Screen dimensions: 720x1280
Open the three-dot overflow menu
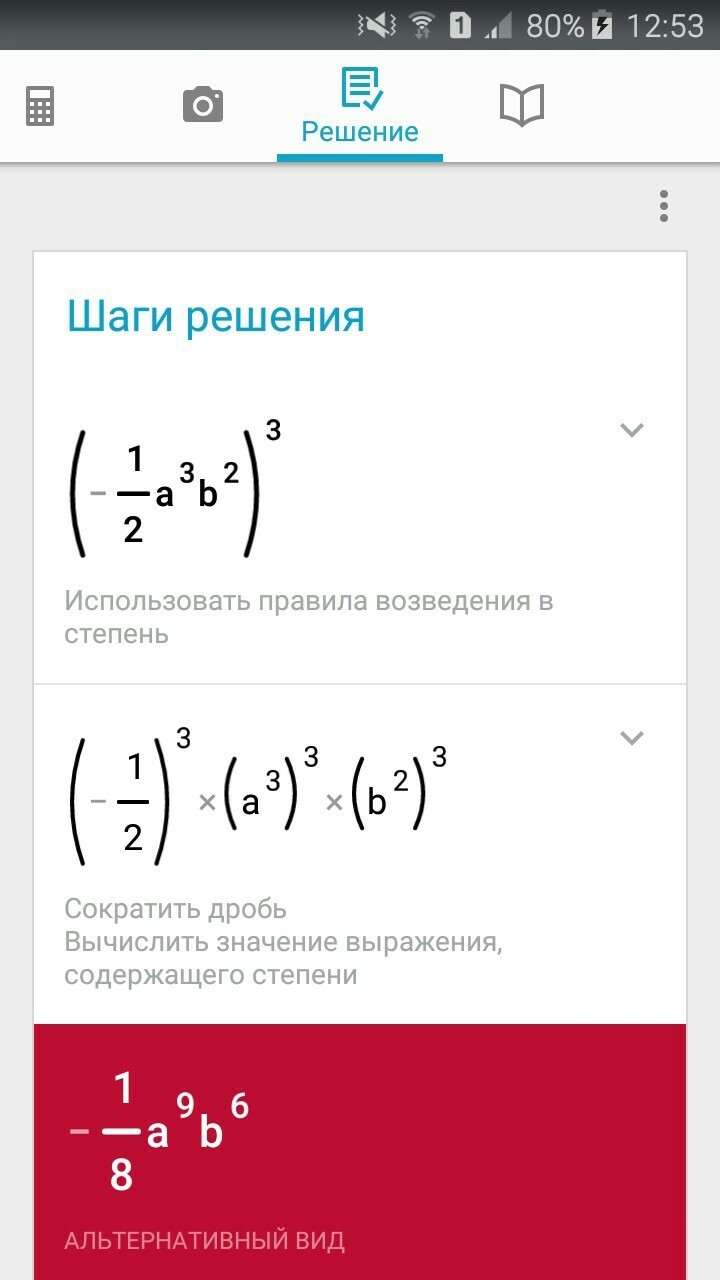click(x=663, y=206)
